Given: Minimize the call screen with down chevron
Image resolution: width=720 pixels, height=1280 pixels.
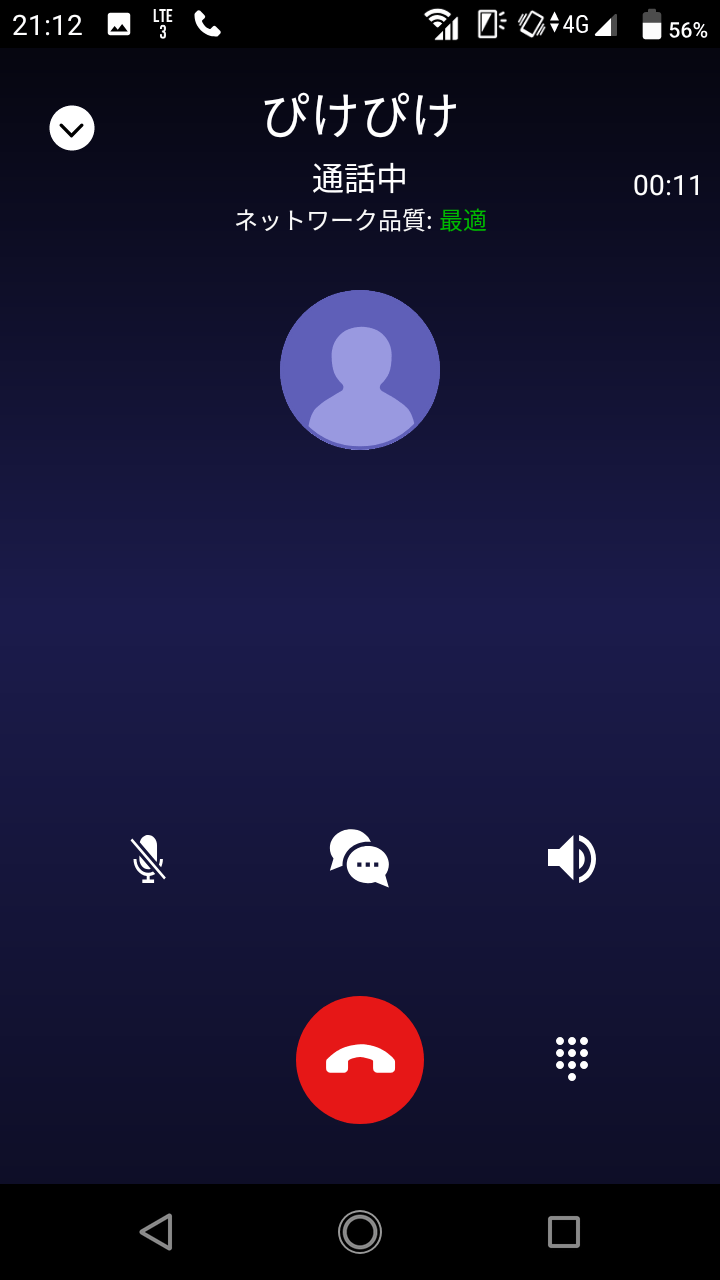Looking at the screenshot, I should click(x=72, y=128).
